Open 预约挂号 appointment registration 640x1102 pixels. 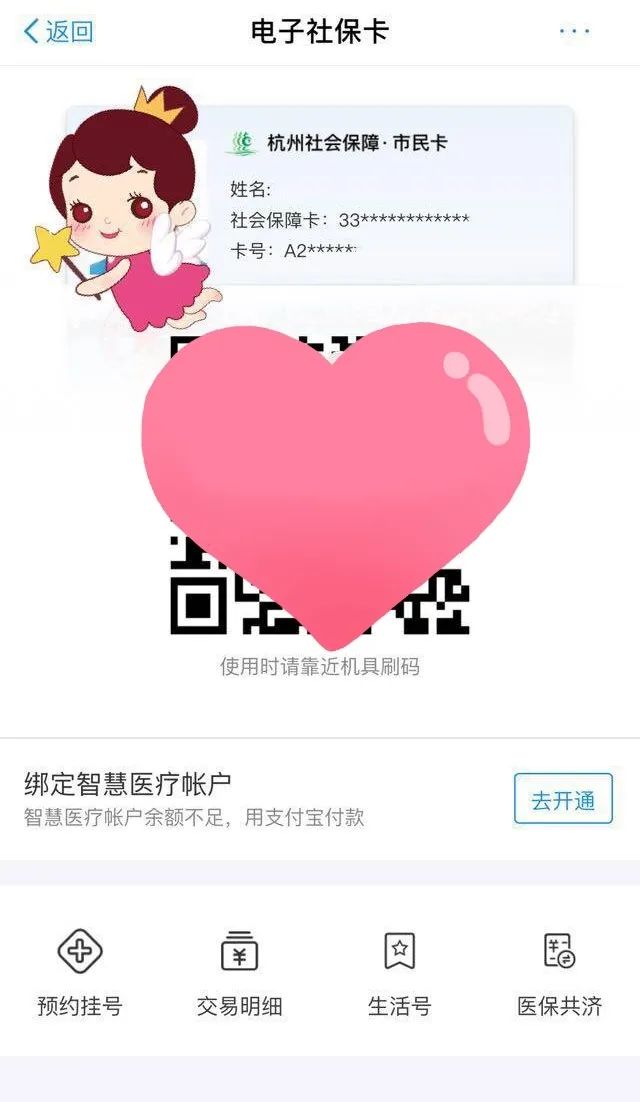coord(80,971)
